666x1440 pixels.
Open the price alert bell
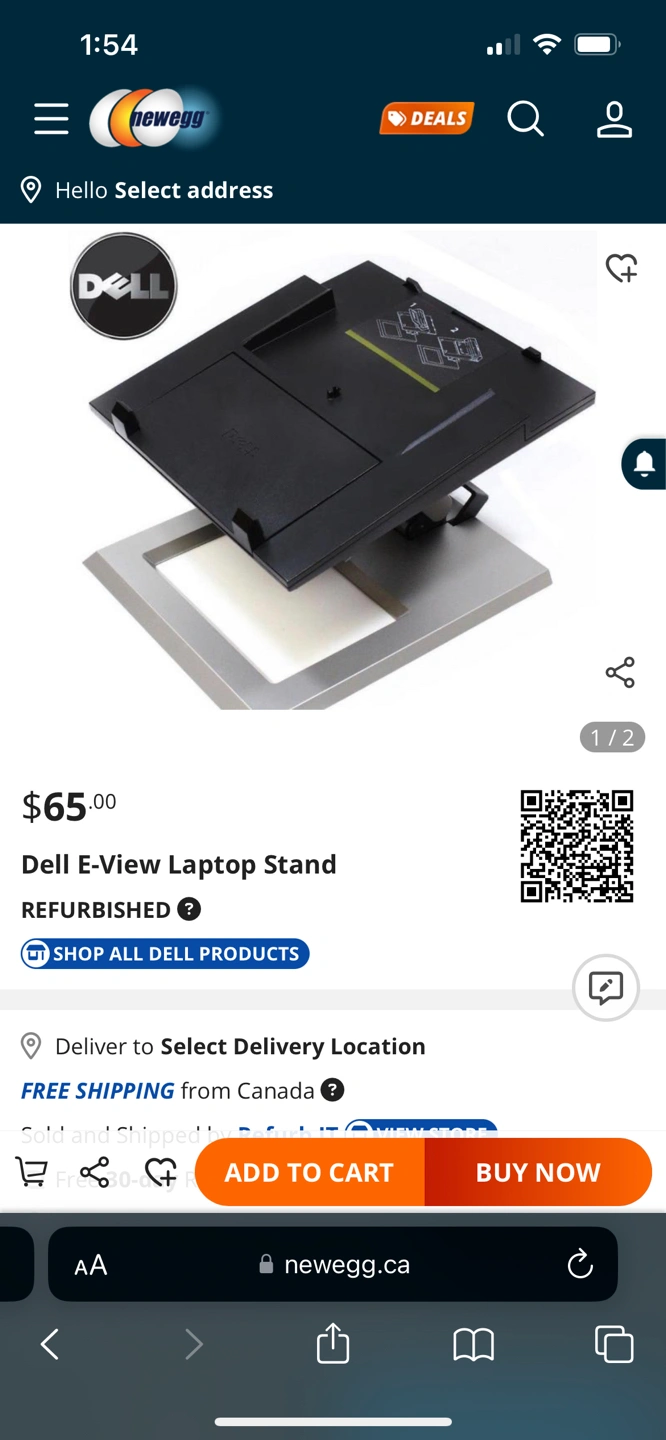(644, 464)
